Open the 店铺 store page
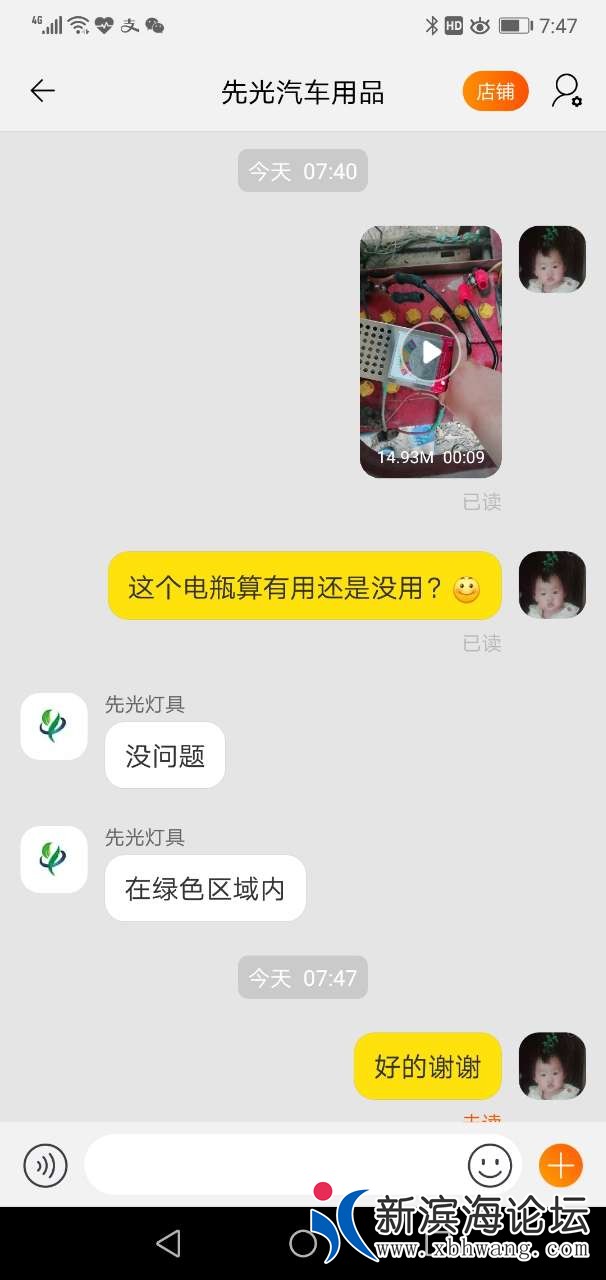 pyautogui.click(x=495, y=92)
